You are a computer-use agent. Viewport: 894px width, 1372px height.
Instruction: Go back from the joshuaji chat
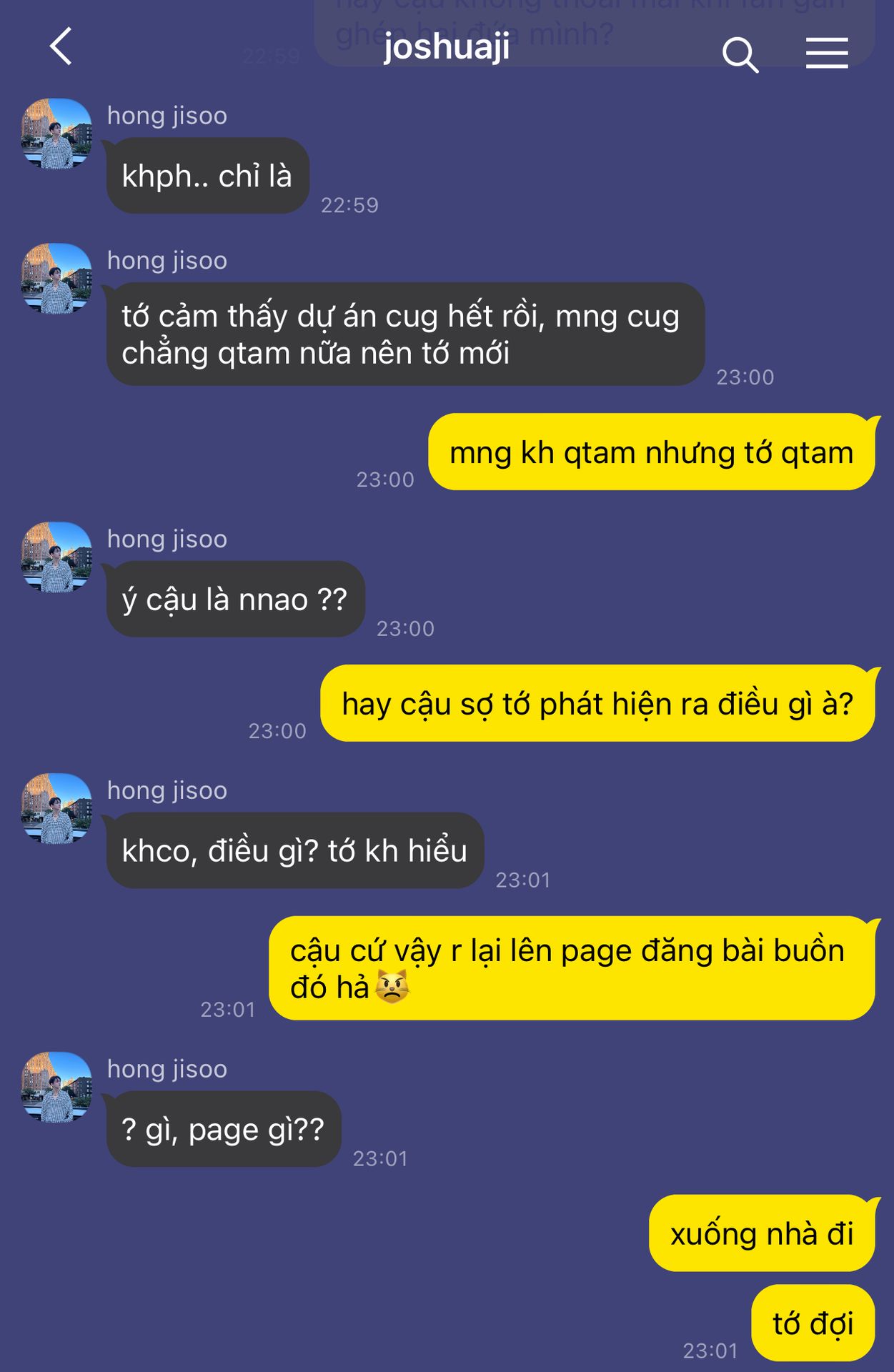tap(61, 46)
